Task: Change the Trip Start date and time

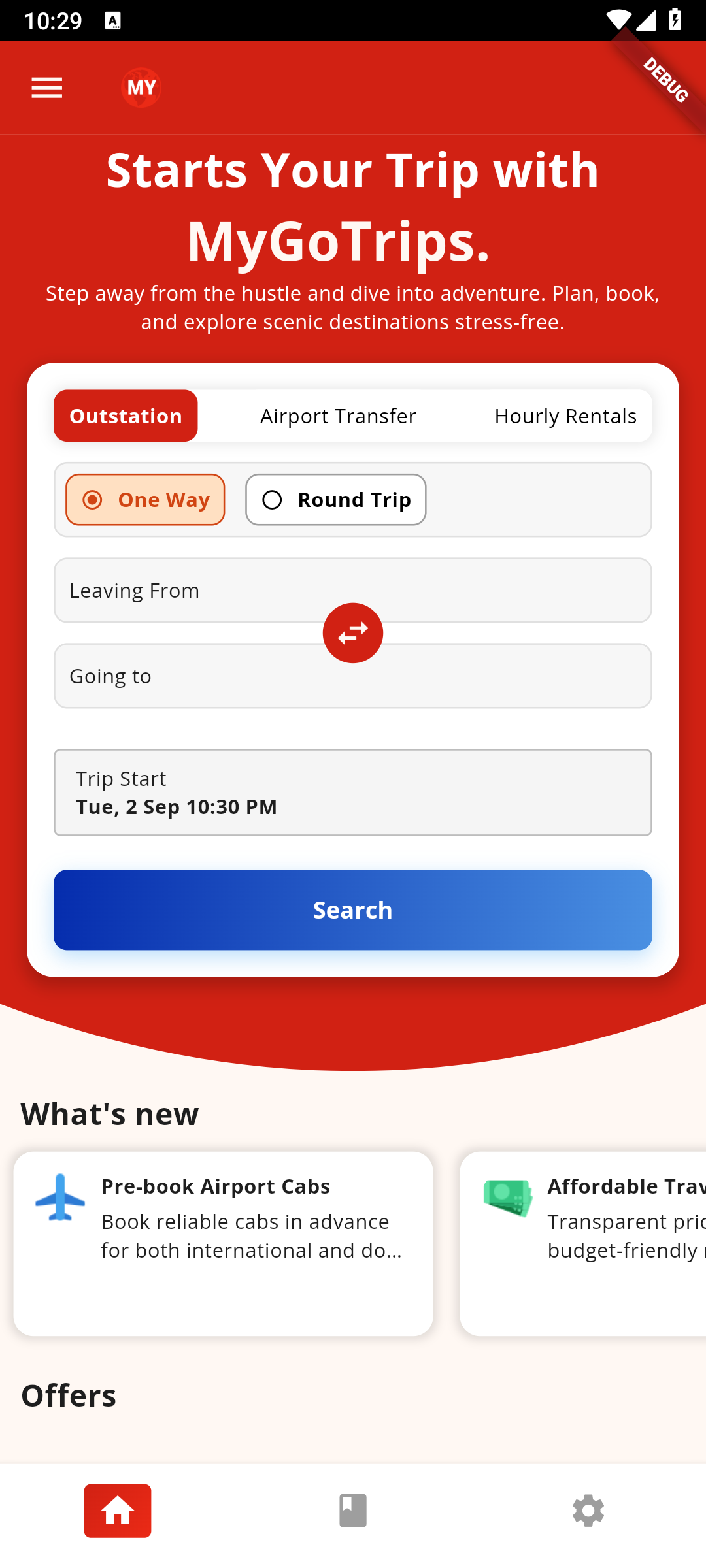Action: point(353,792)
